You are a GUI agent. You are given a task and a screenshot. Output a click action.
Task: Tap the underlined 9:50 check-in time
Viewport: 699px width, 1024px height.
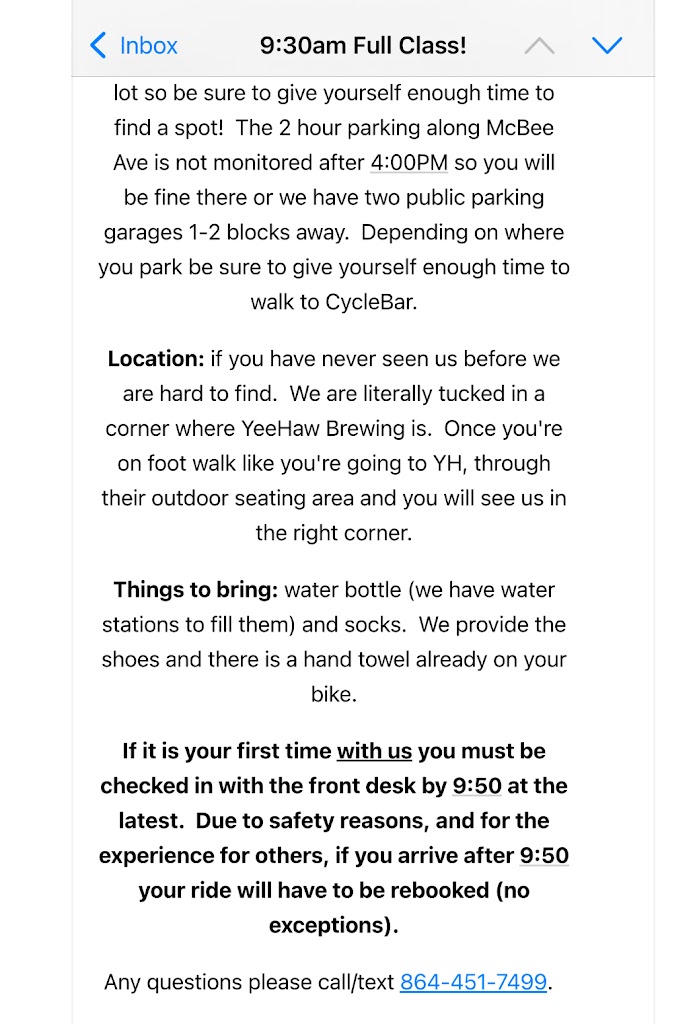click(477, 786)
